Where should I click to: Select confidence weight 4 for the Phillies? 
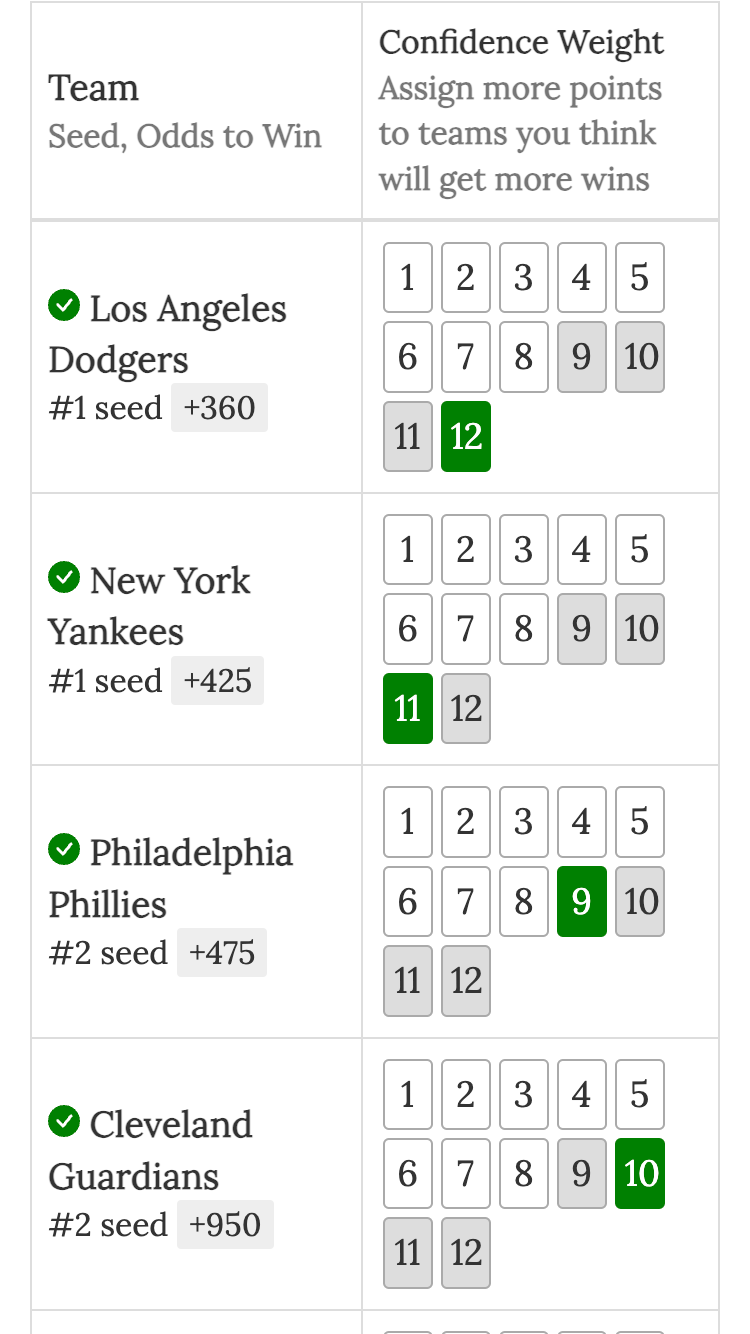click(x=581, y=822)
